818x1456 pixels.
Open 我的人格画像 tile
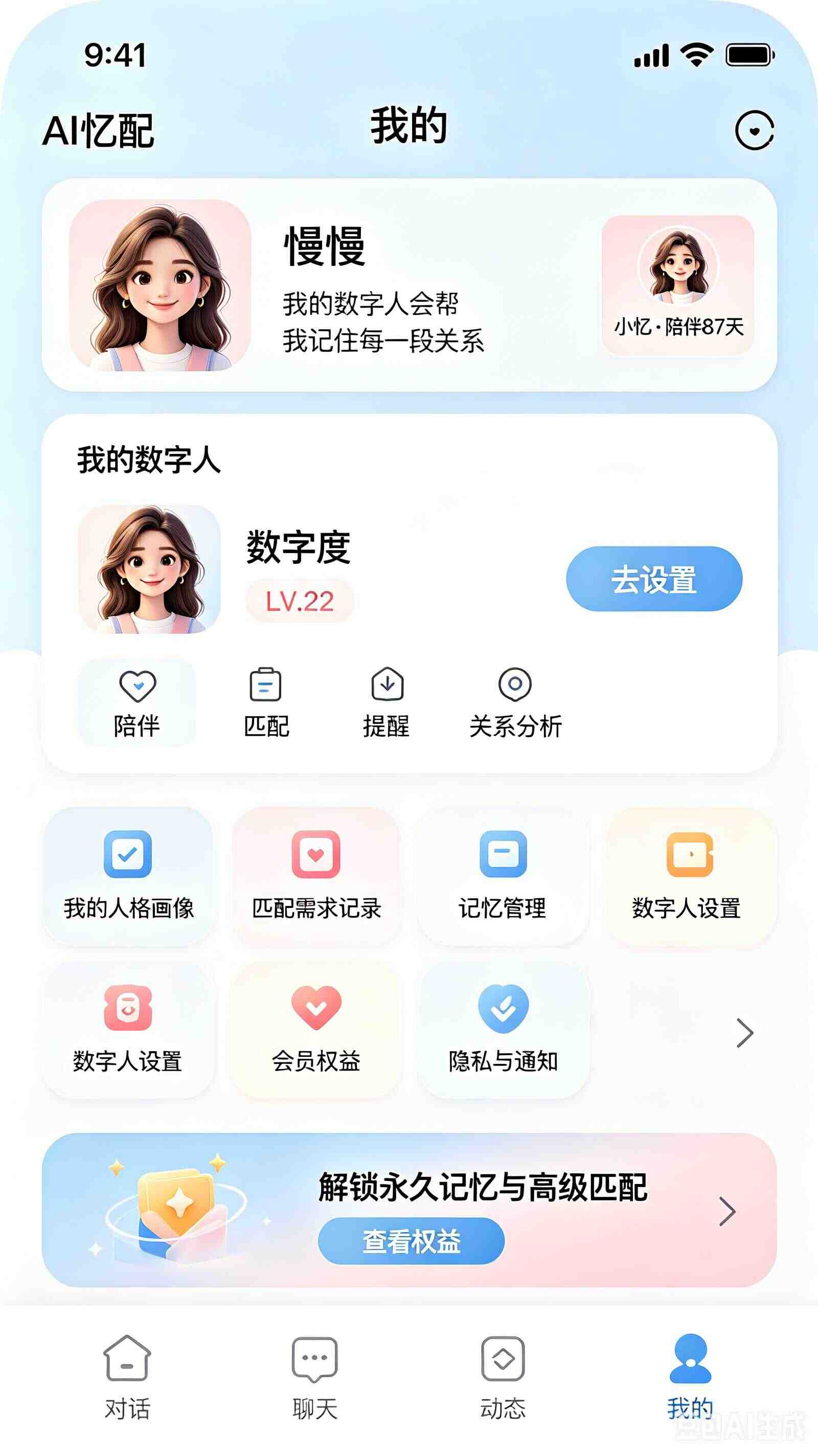[x=128, y=876]
